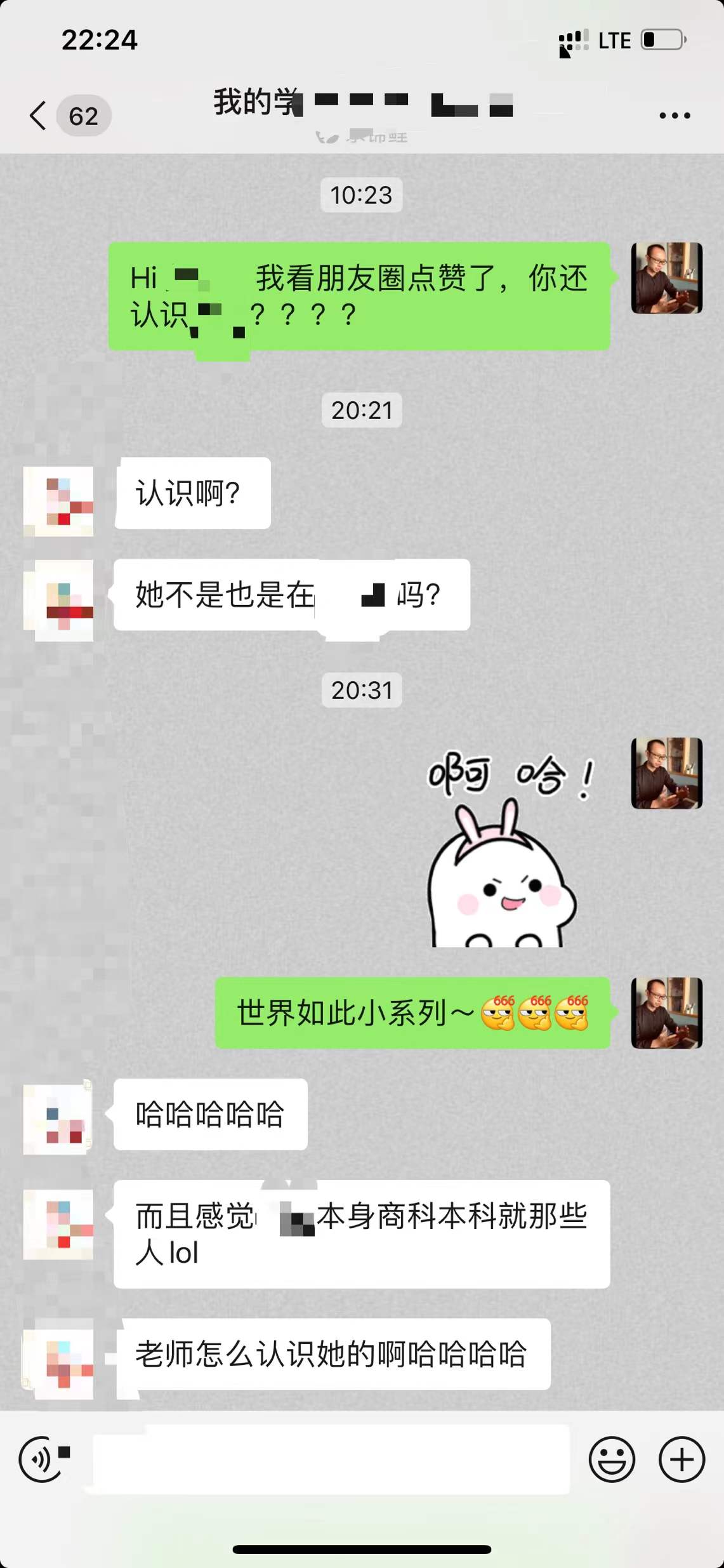724x1568 pixels.
Task: Go back to the chat list
Action: [39, 116]
